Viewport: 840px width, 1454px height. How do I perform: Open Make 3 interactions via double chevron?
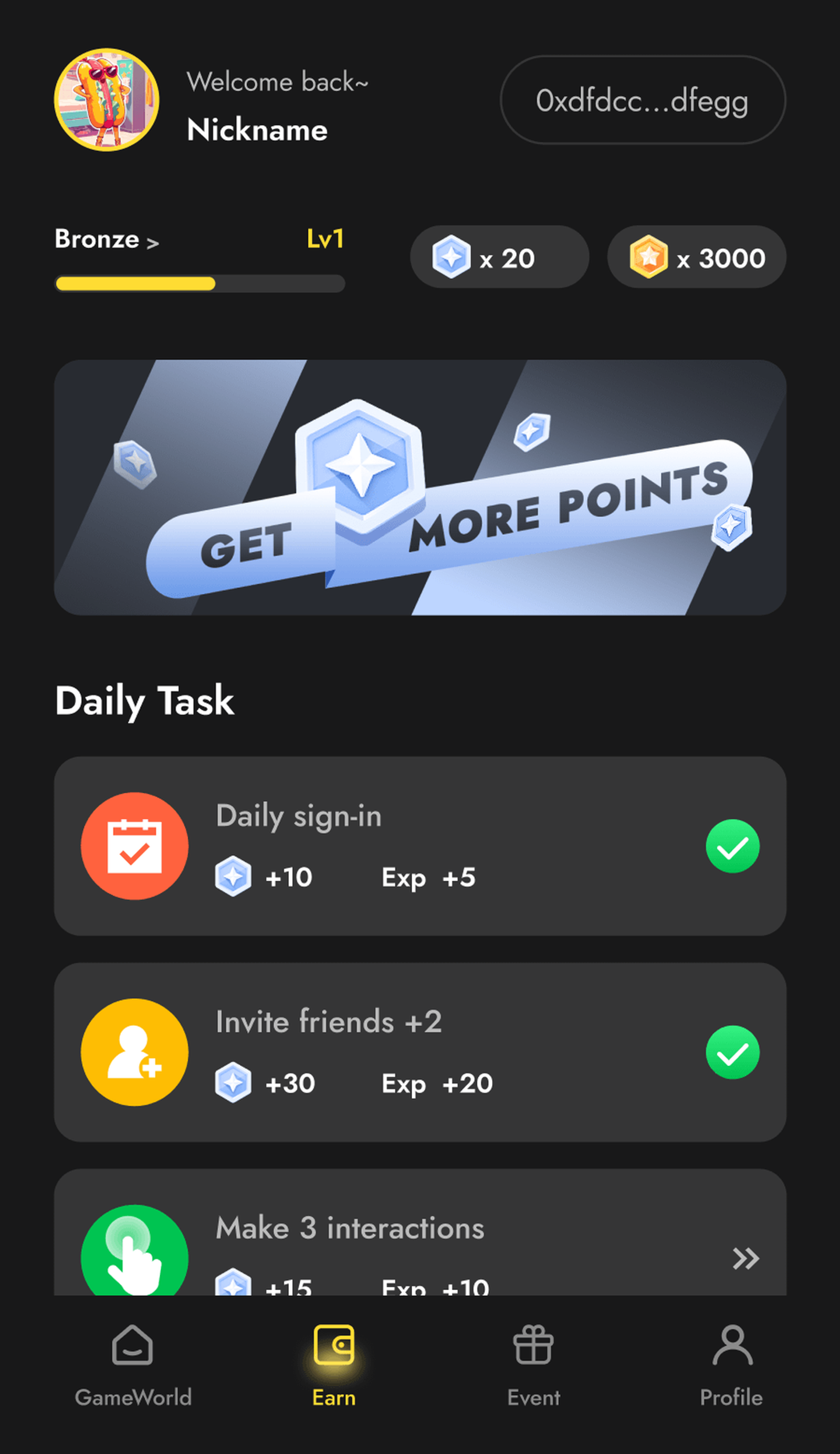click(746, 1258)
